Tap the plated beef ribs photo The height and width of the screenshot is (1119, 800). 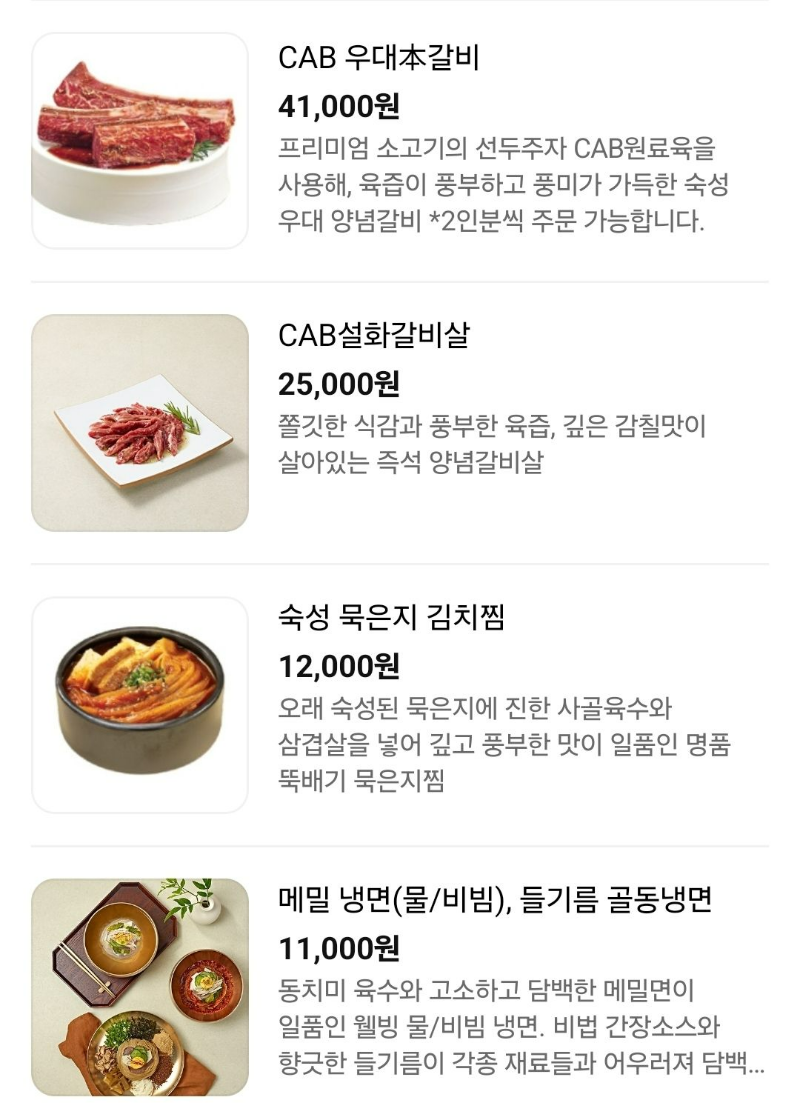(x=140, y=140)
